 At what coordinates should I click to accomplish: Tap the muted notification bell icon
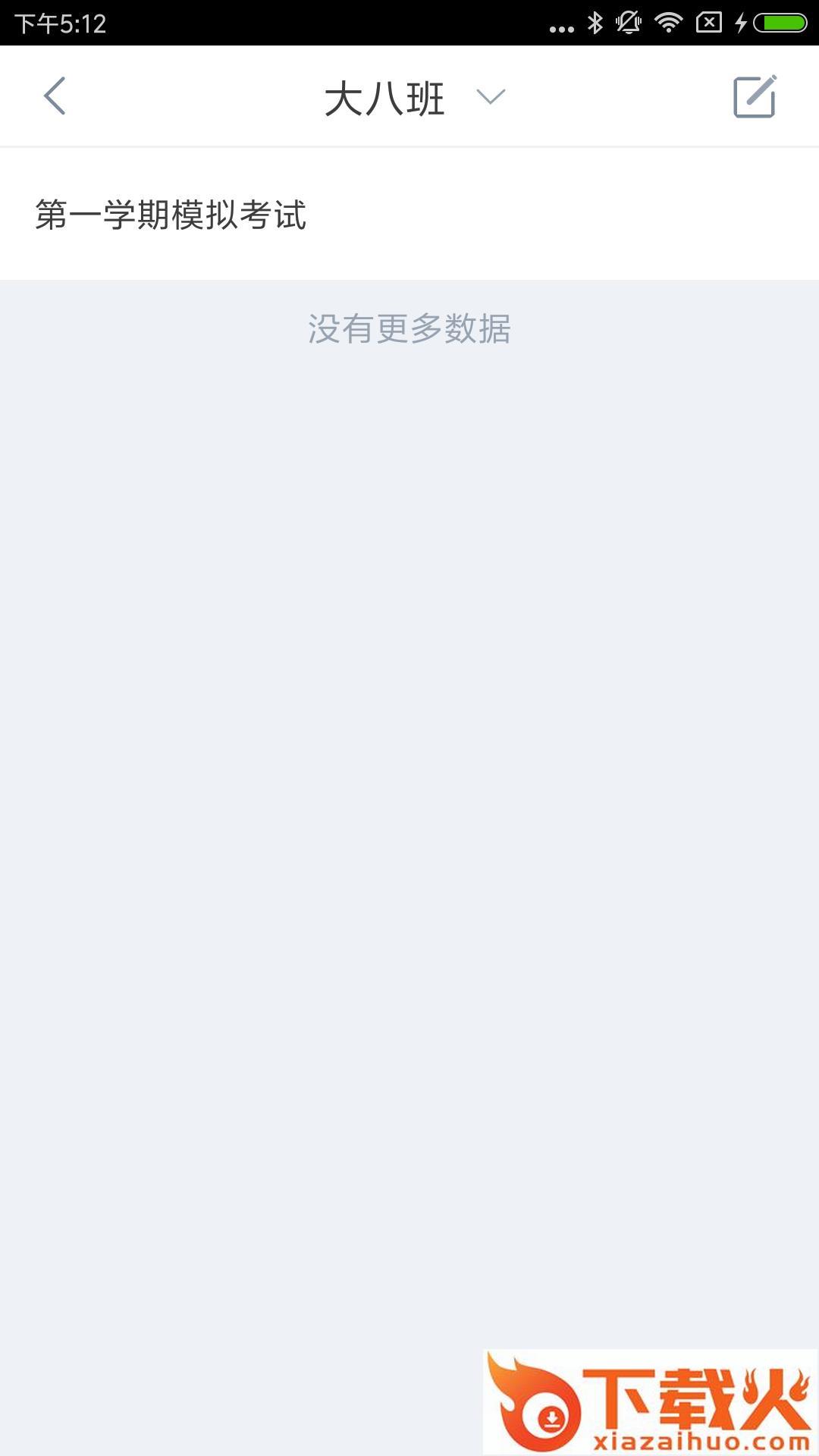click(x=629, y=21)
